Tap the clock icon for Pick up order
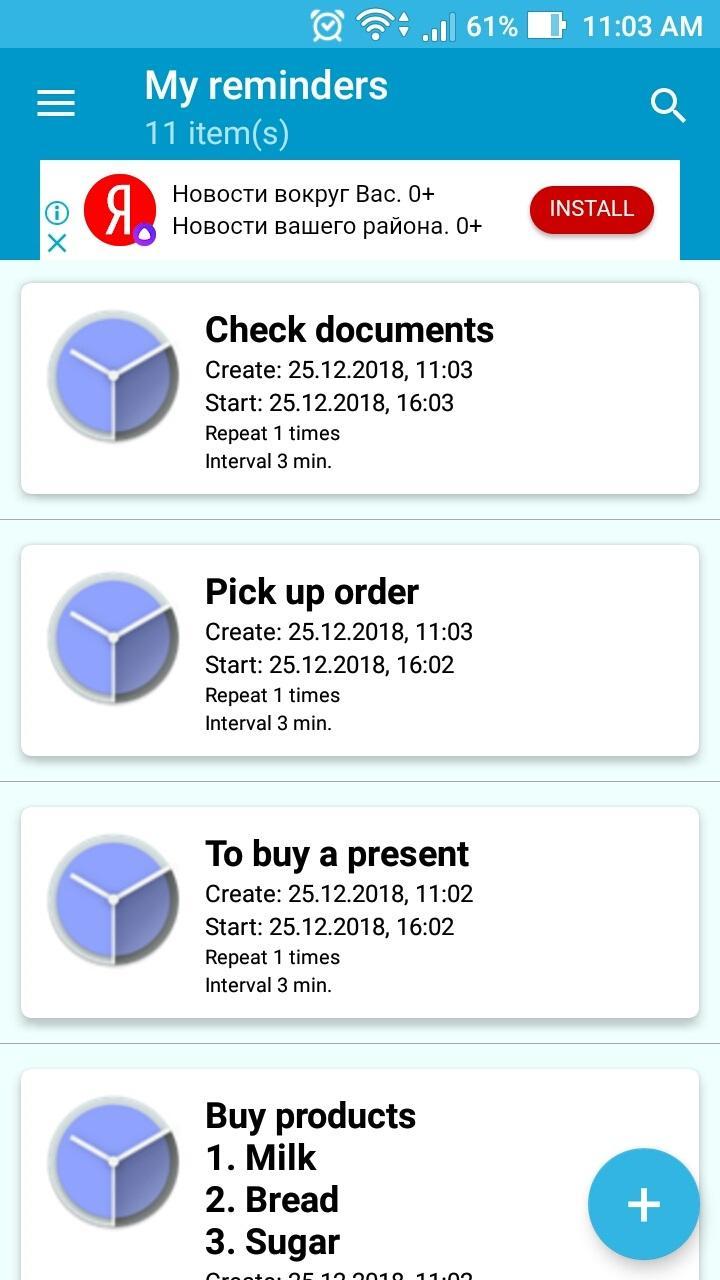Viewport: 720px width, 1280px height. click(x=113, y=639)
